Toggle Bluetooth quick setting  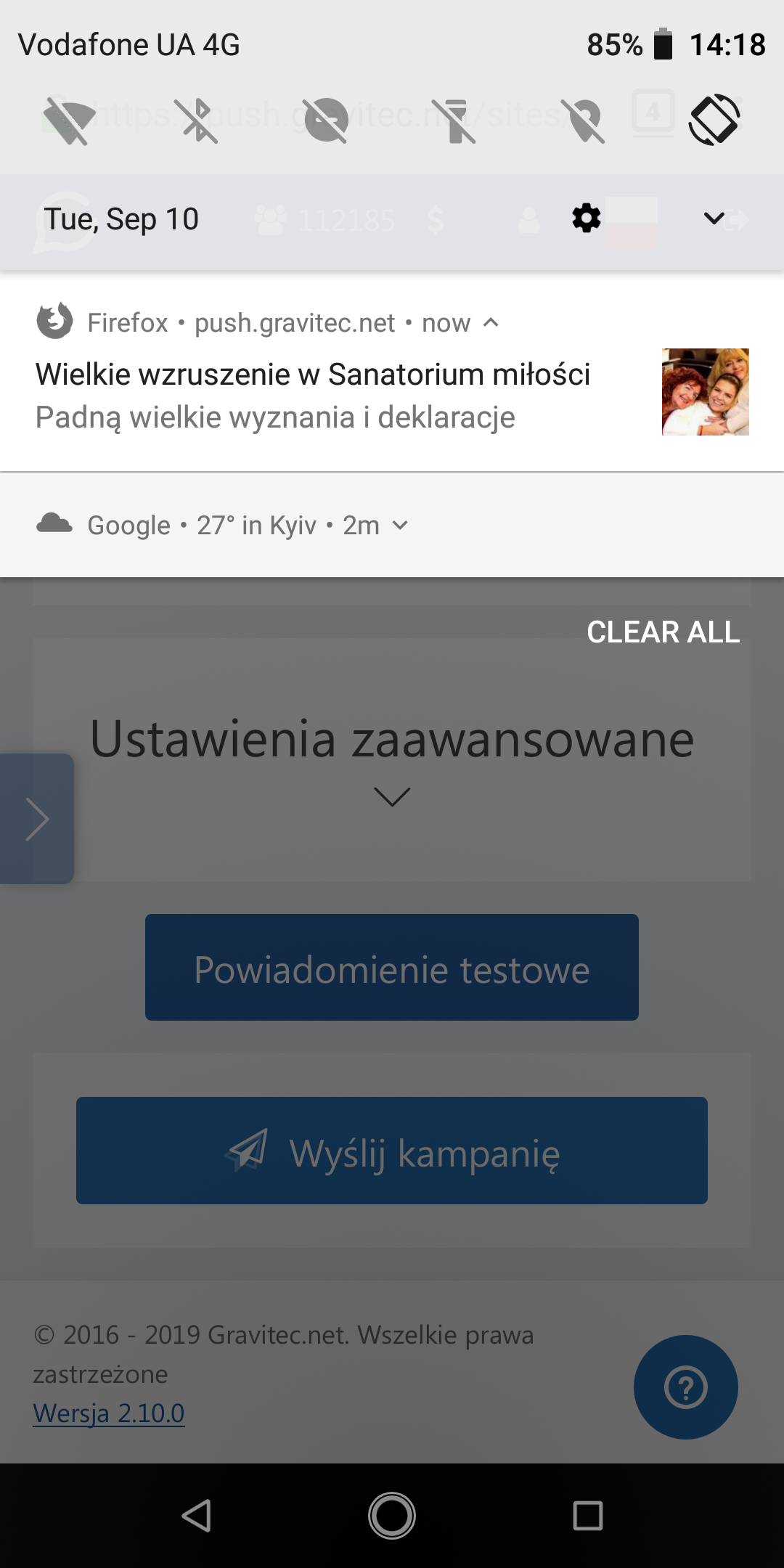(197, 121)
